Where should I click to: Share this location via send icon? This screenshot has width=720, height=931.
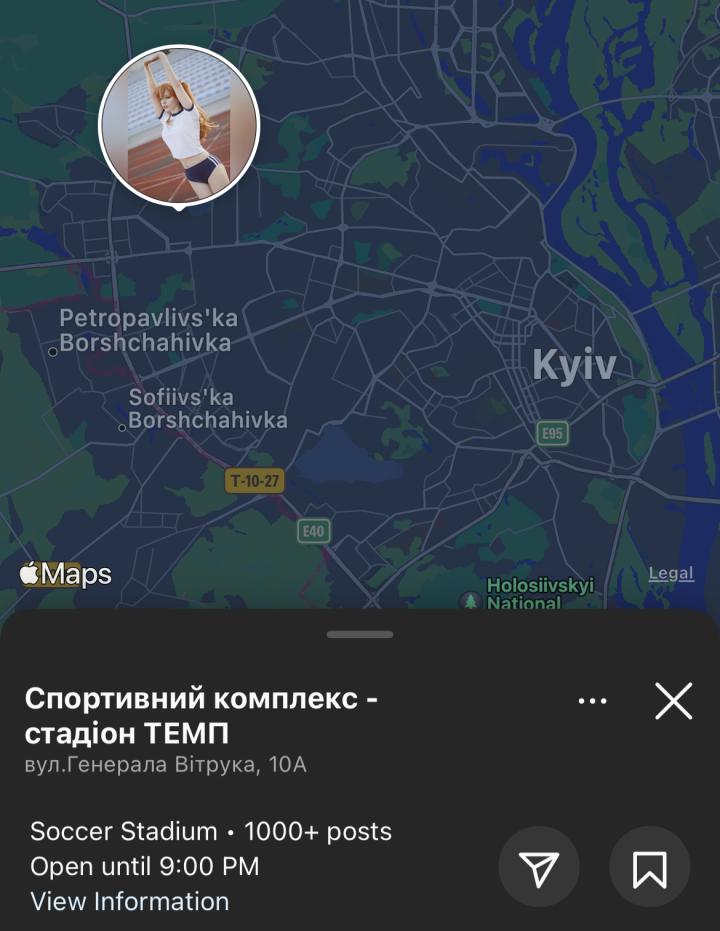(x=539, y=867)
